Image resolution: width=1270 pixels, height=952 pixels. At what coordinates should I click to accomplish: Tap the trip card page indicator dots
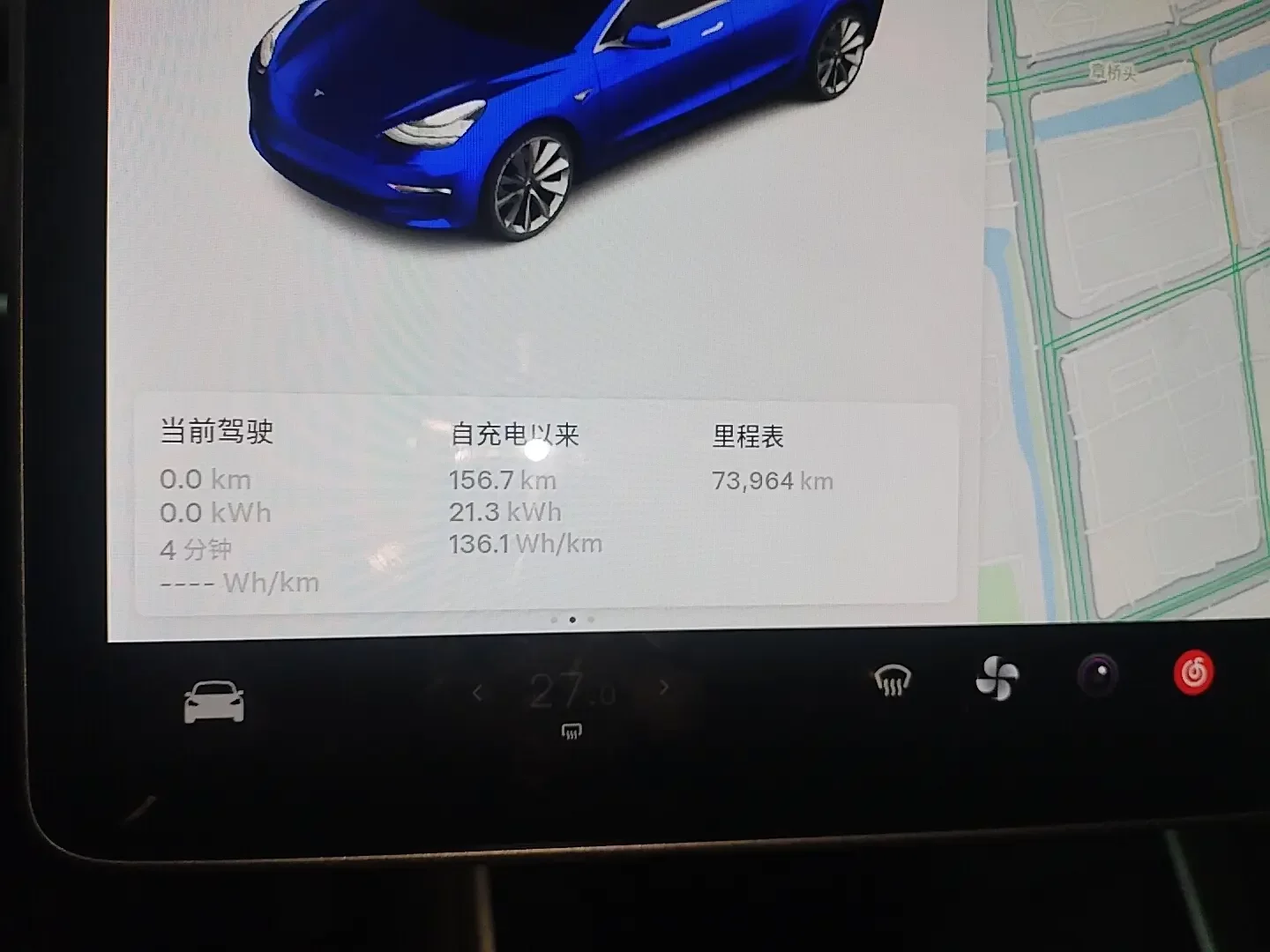[572, 620]
